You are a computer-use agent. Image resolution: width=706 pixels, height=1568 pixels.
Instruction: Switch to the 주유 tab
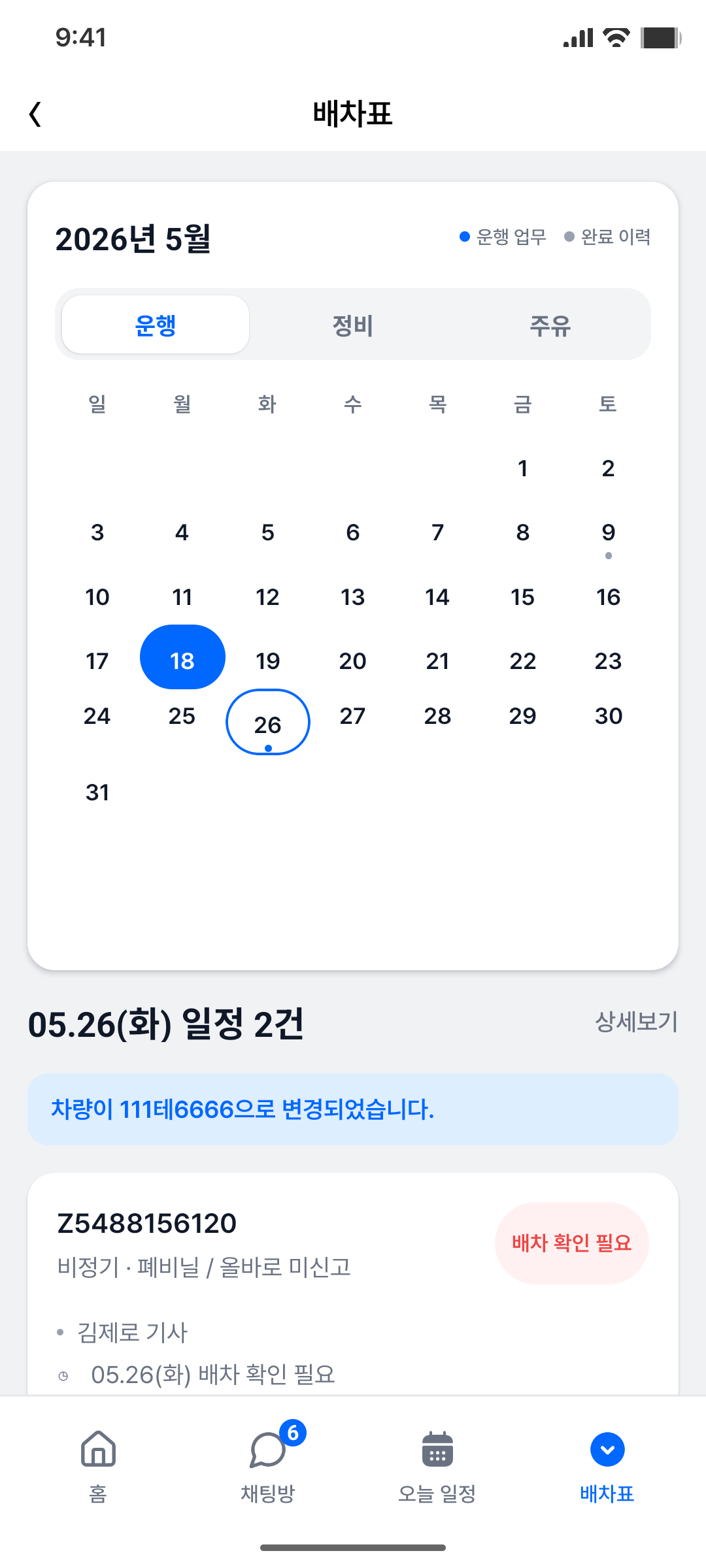tap(550, 325)
